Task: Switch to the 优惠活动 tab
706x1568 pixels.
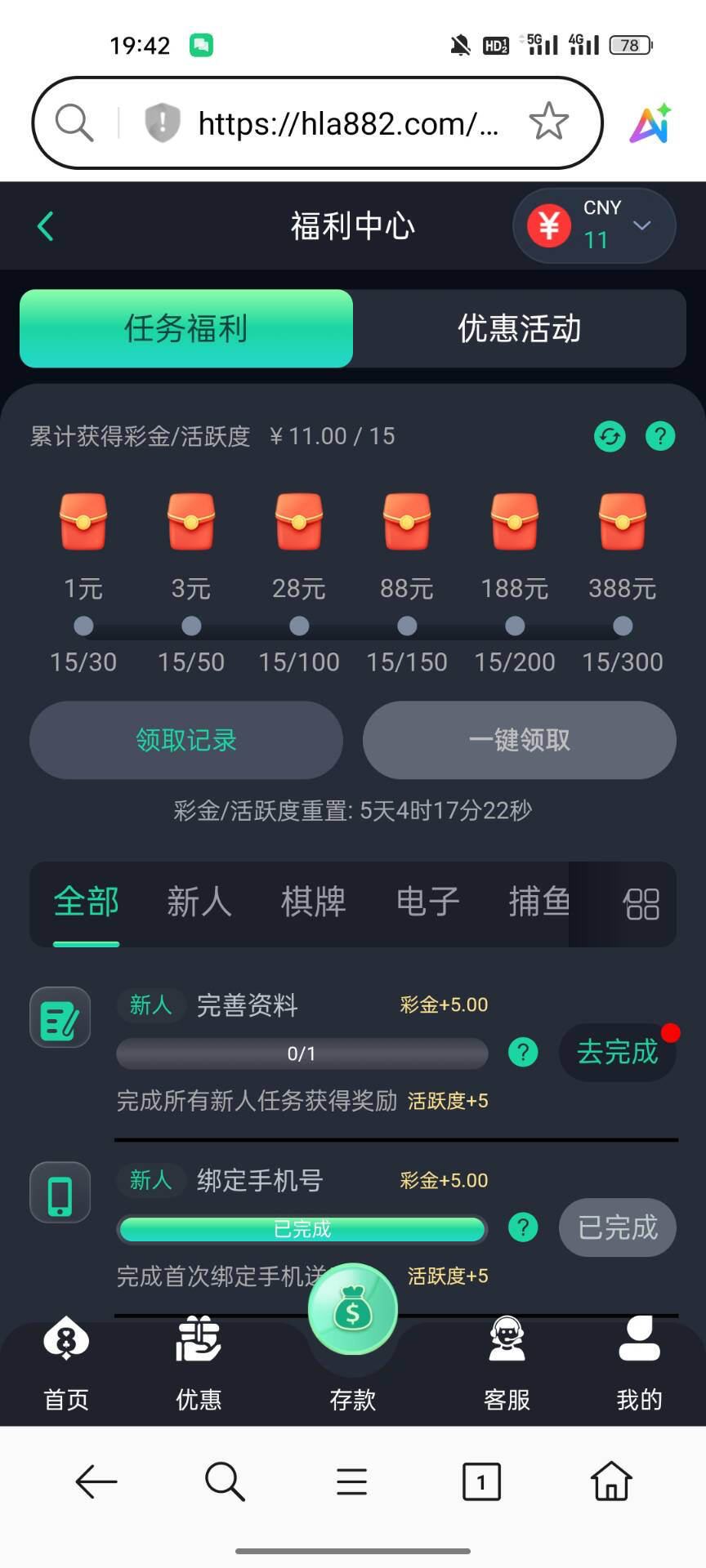Action: 519,328
